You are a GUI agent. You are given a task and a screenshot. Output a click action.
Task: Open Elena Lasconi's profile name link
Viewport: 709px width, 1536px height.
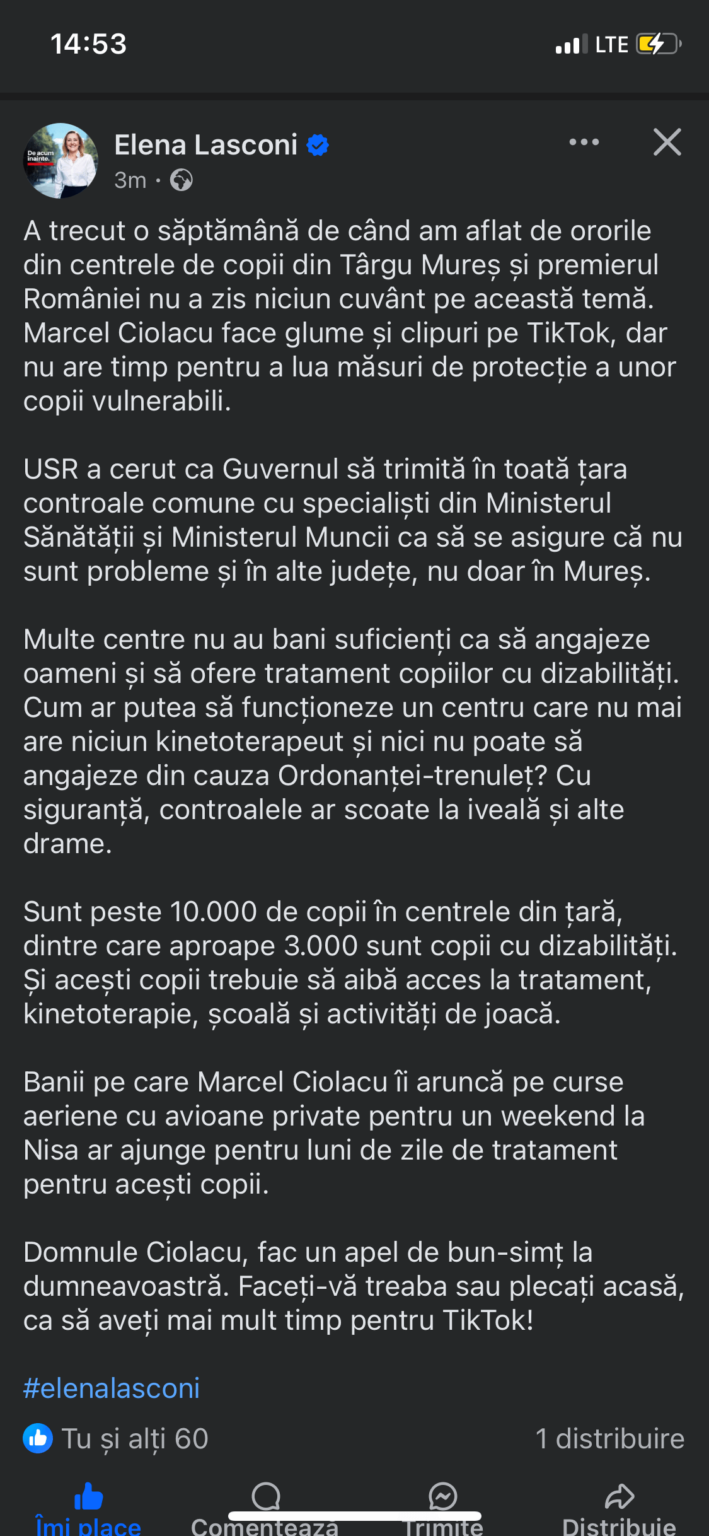click(x=206, y=145)
